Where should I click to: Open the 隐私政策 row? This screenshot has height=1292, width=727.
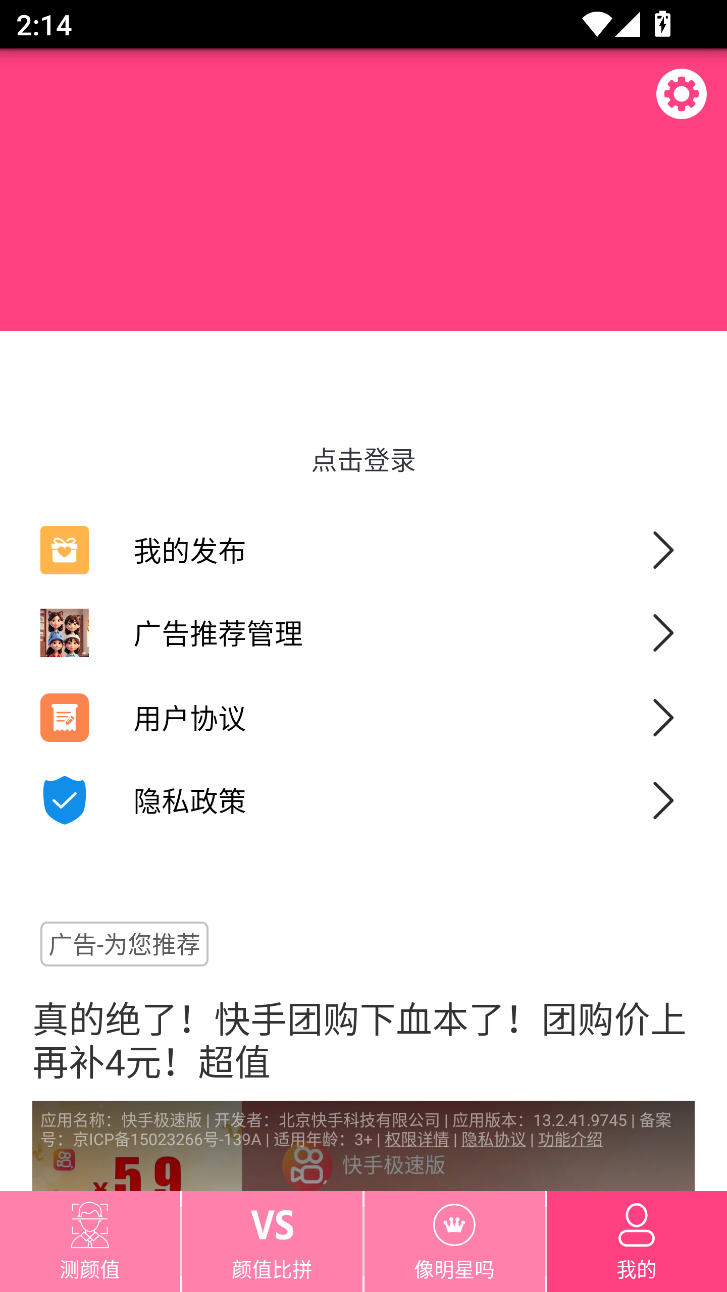click(363, 801)
